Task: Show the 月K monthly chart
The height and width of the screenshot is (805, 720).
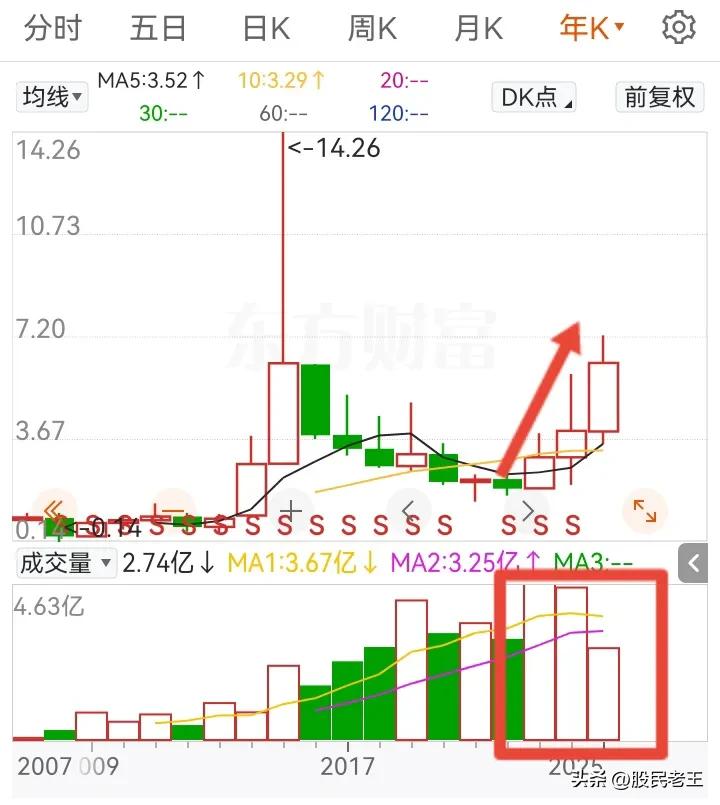Action: [478, 28]
